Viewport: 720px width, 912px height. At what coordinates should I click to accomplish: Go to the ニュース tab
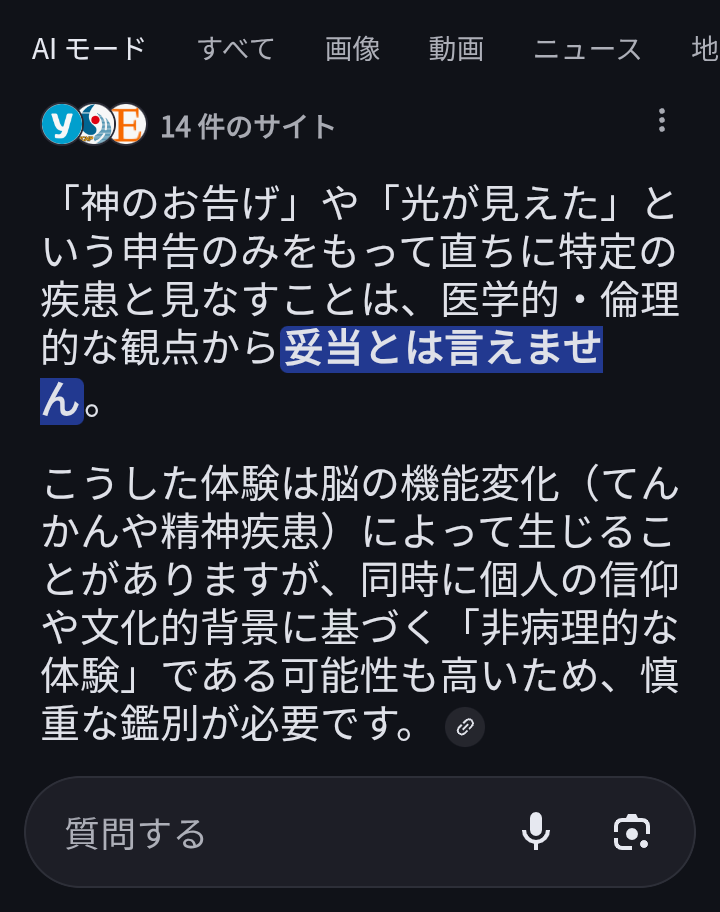(x=587, y=48)
